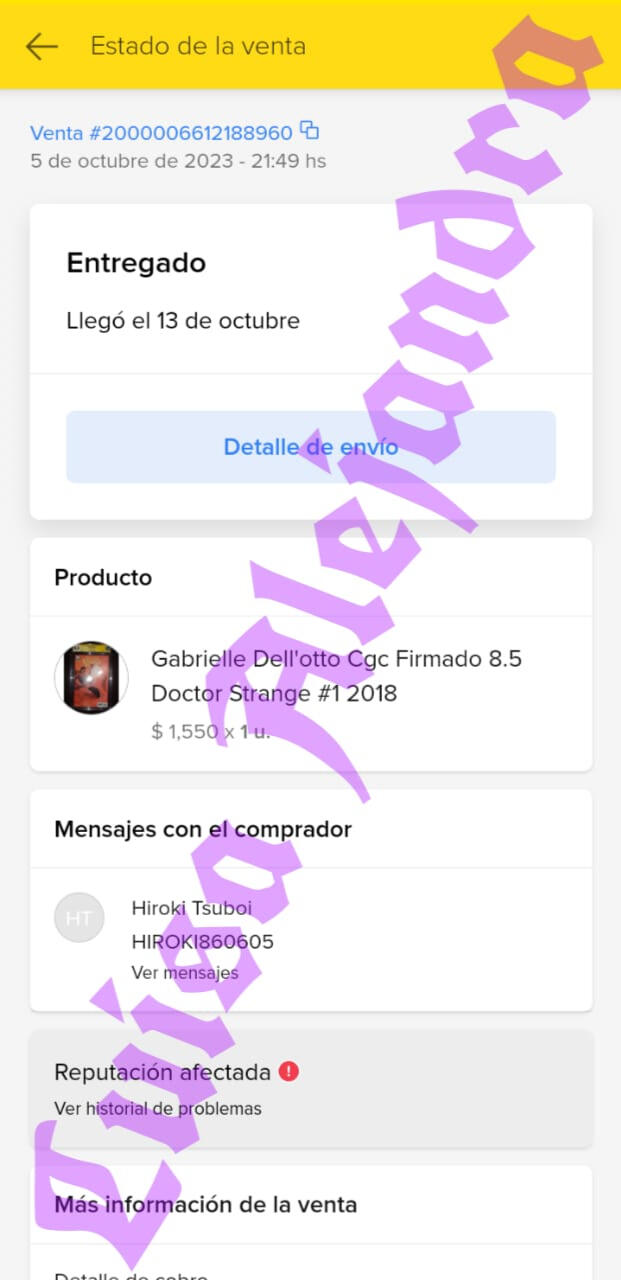This screenshot has width=621, height=1280.
Task: Open the Gabrielle Dell'otto Doctor Strange product
Action: click(335, 676)
